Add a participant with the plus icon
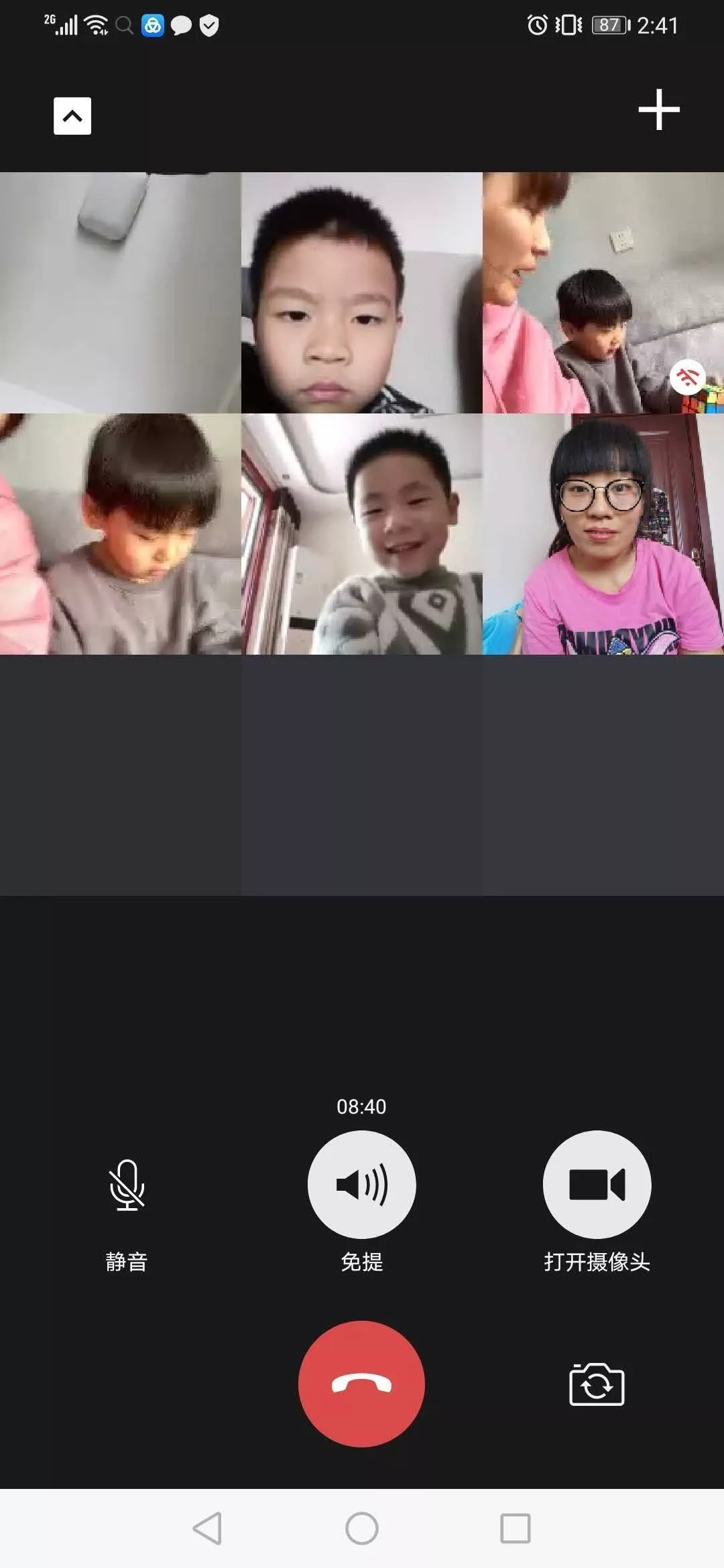Image resolution: width=724 pixels, height=1568 pixels. click(x=658, y=109)
